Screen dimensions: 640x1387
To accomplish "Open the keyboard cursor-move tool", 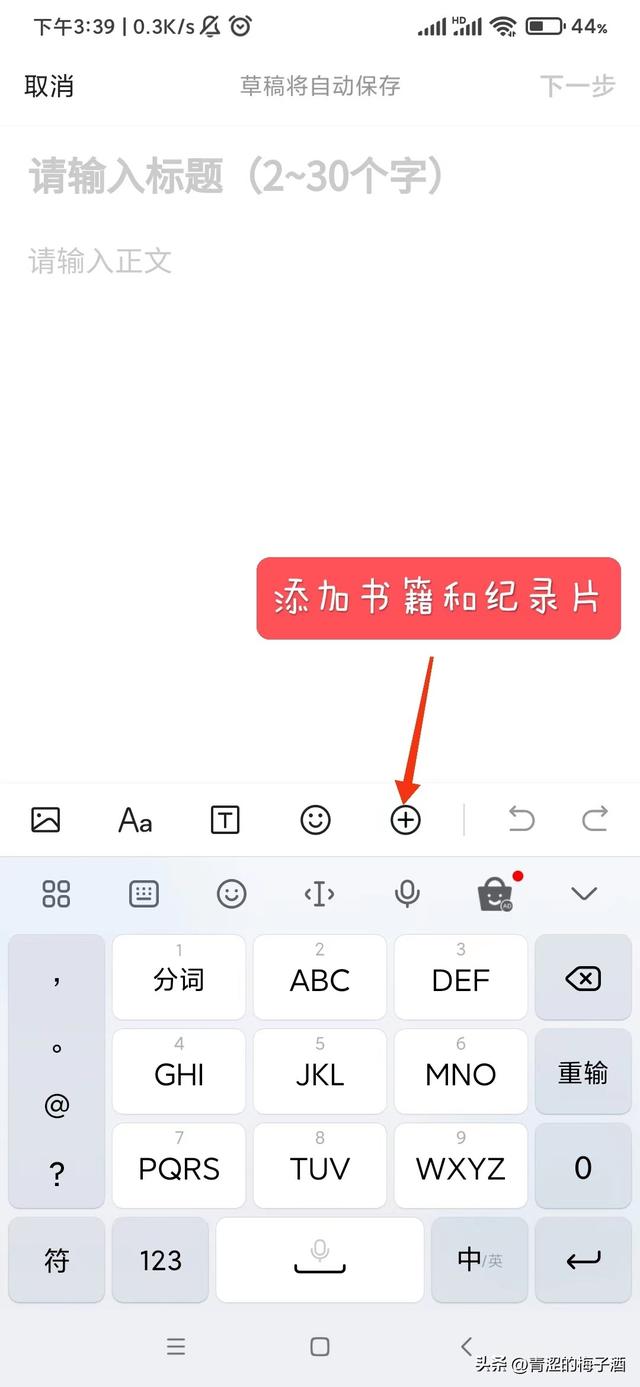I will click(319, 893).
